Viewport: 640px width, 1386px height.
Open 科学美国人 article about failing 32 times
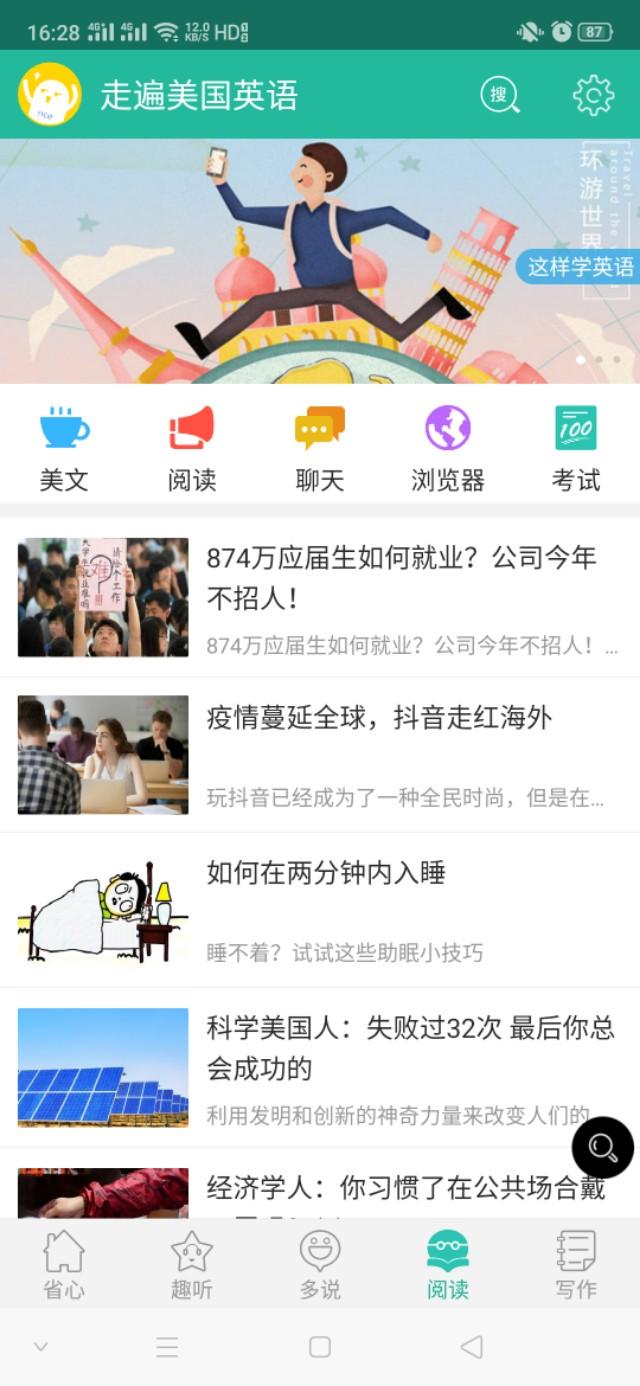point(320,1067)
